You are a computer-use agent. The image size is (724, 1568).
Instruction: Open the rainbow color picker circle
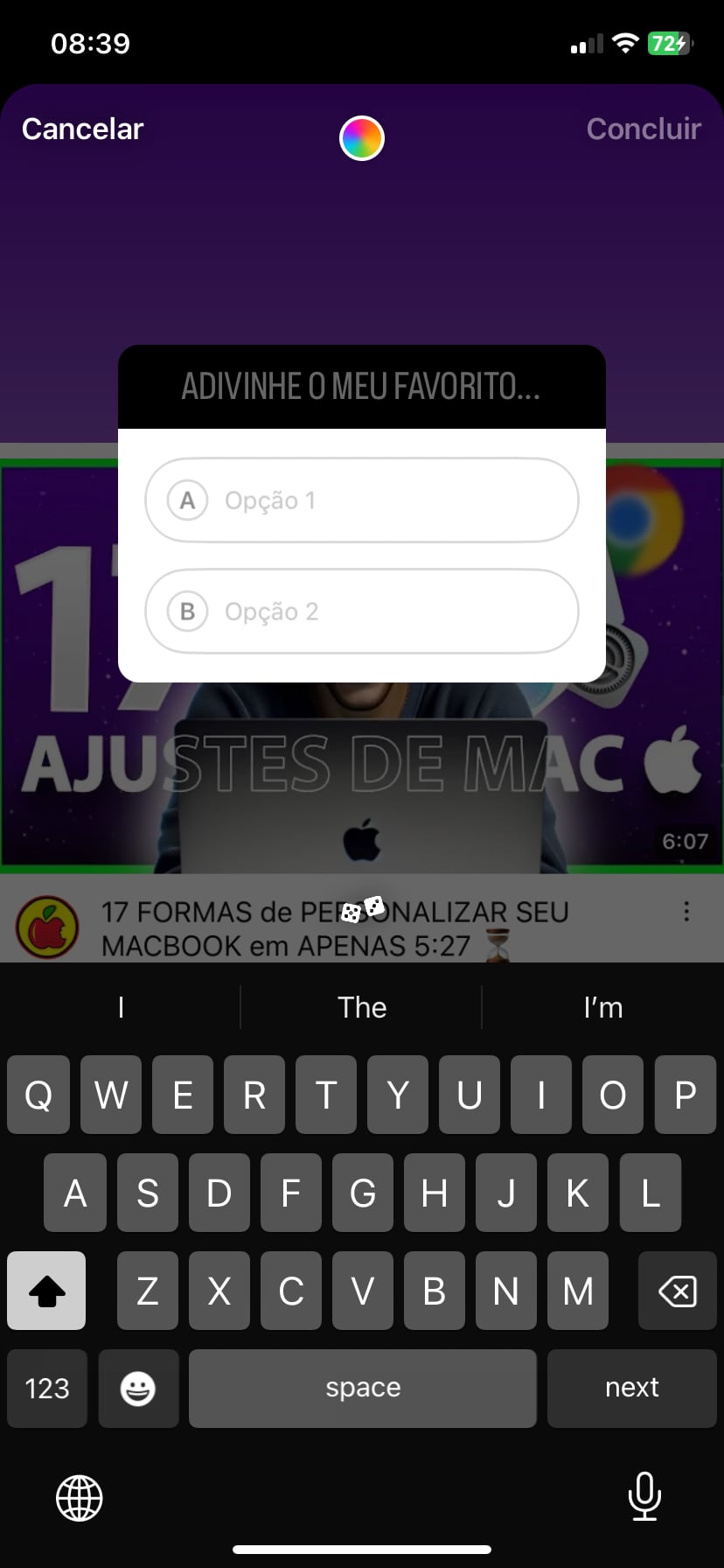pyautogui.click(x=361, y=138)
